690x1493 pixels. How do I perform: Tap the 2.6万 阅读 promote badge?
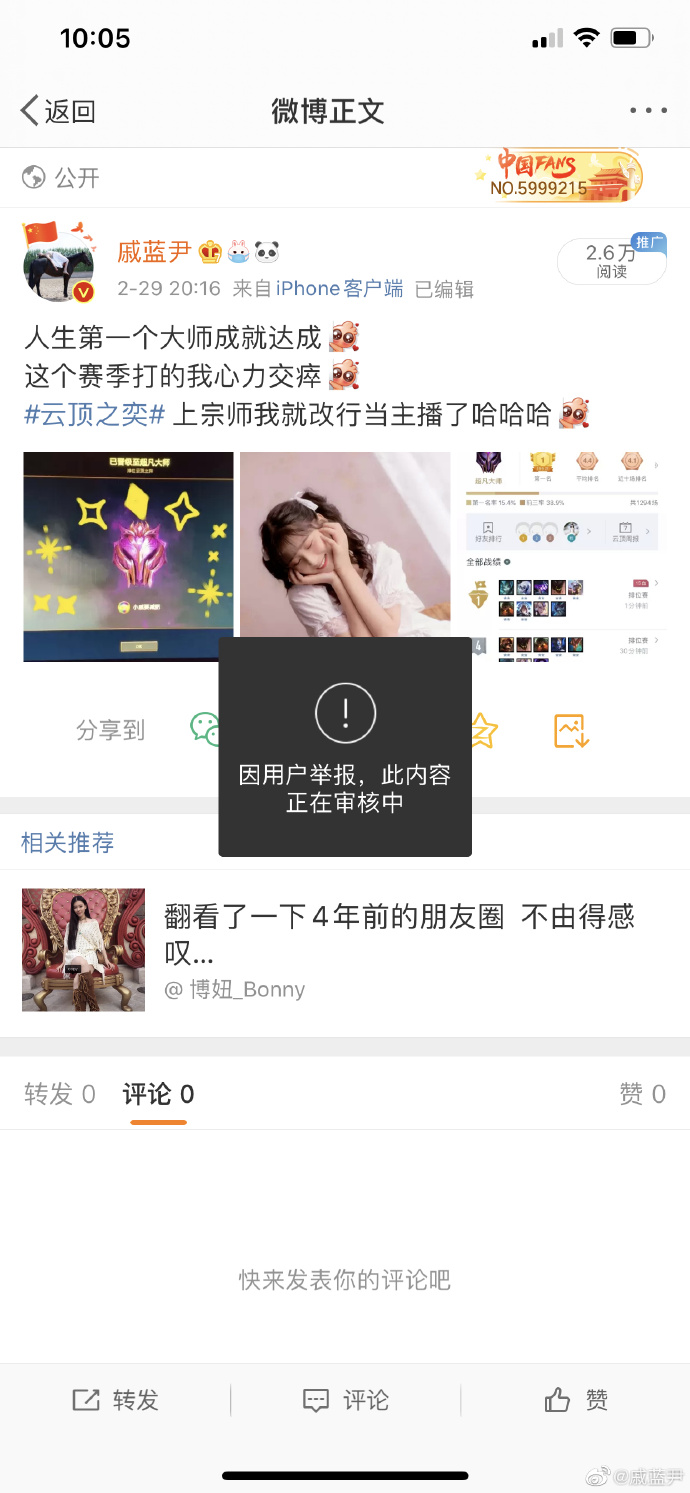[x=611, y=261]
